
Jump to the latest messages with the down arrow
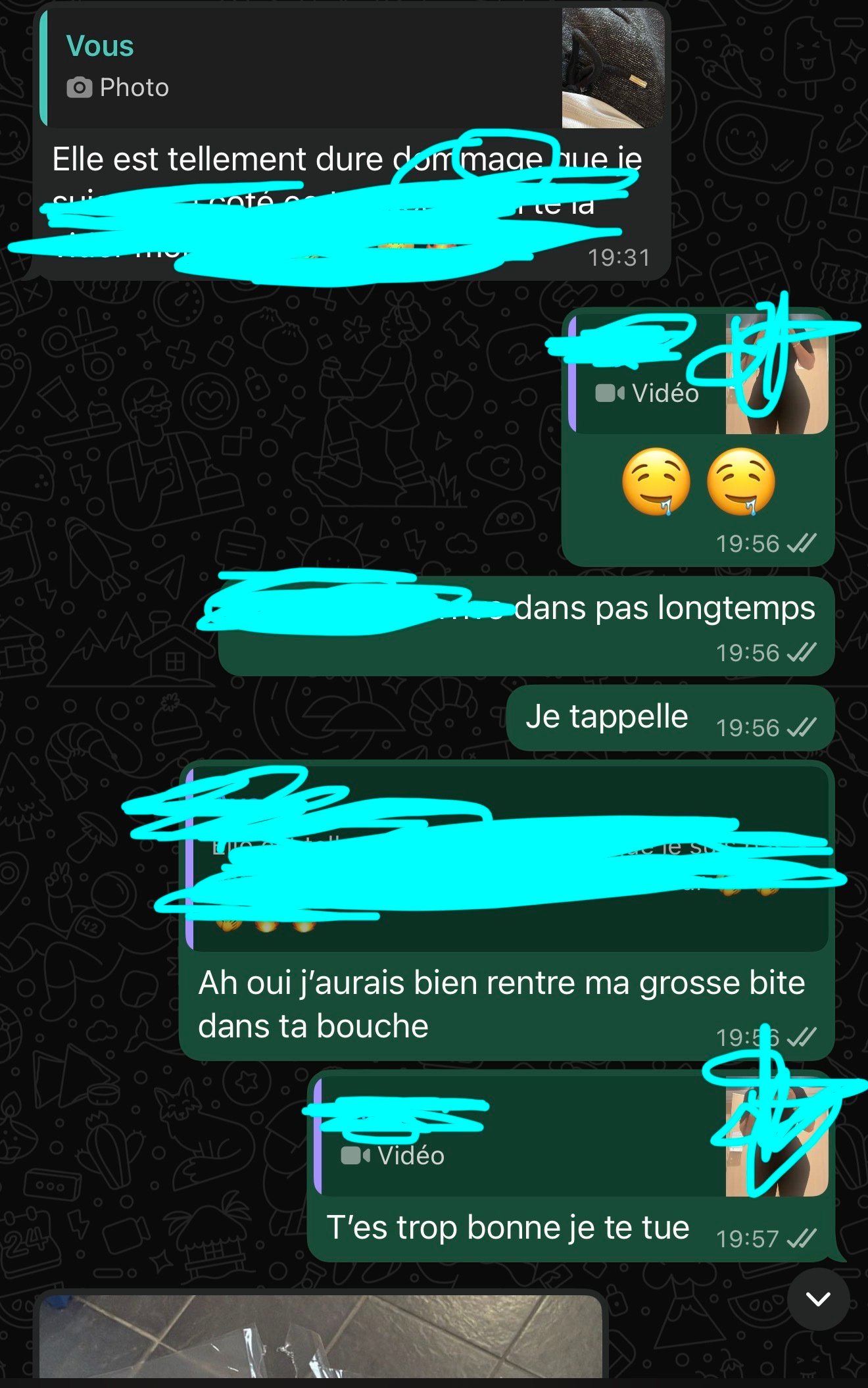coord(818,1299)
